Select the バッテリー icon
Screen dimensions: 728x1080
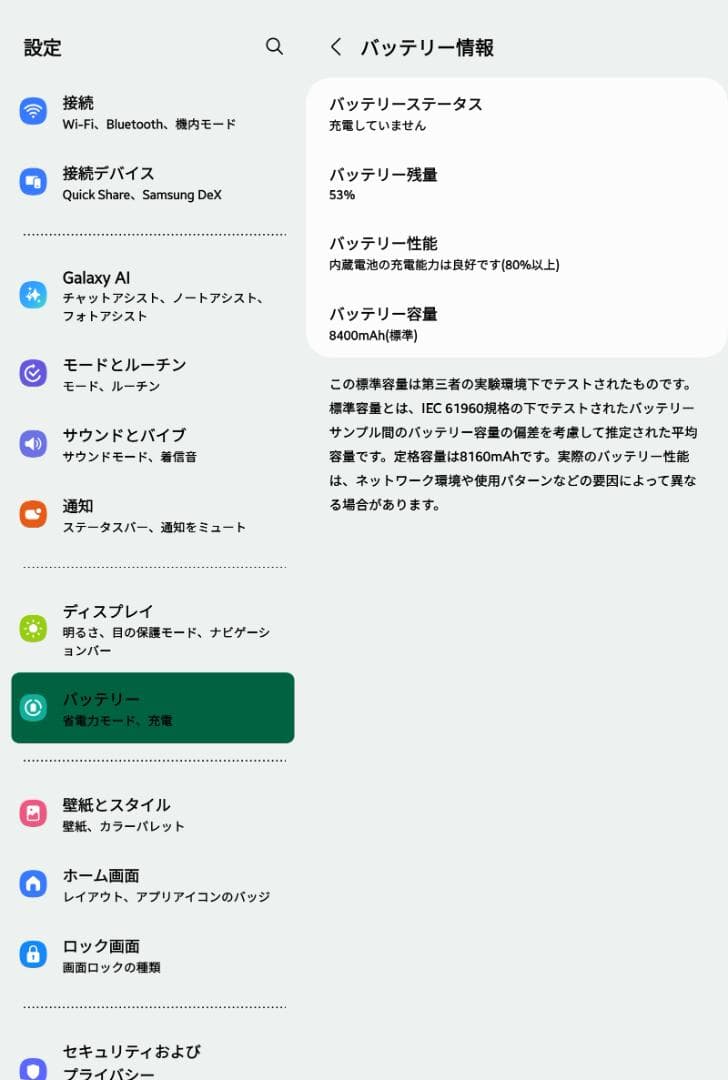click(33, 709)
